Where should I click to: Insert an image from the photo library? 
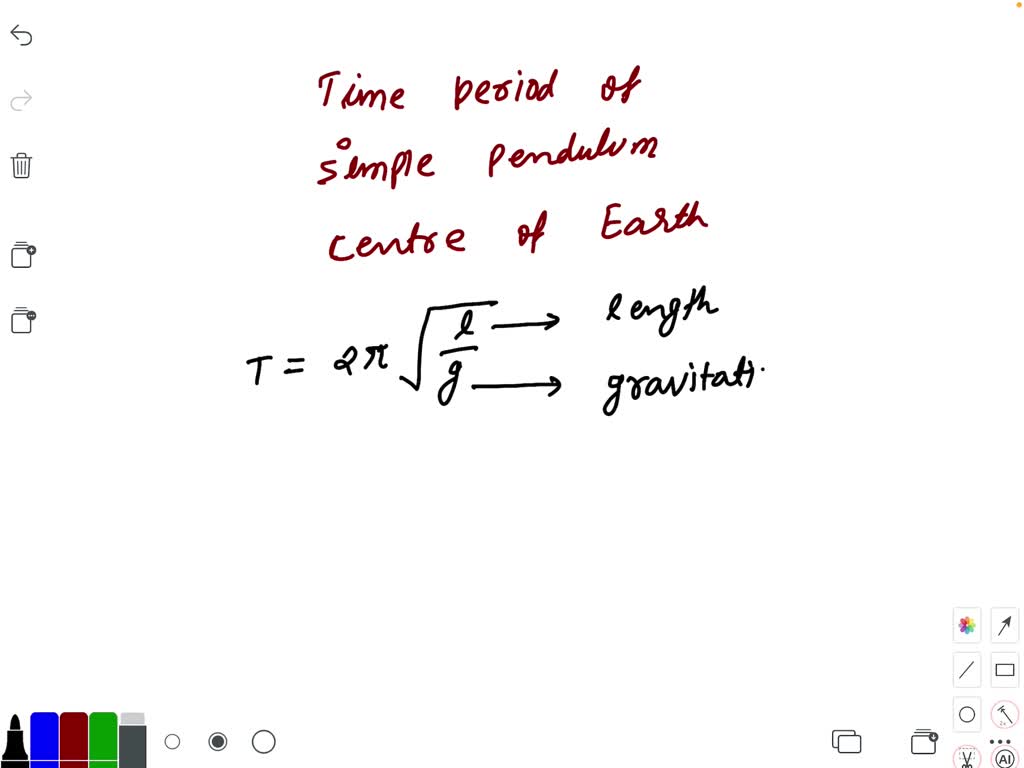click(x=967, y=625)
